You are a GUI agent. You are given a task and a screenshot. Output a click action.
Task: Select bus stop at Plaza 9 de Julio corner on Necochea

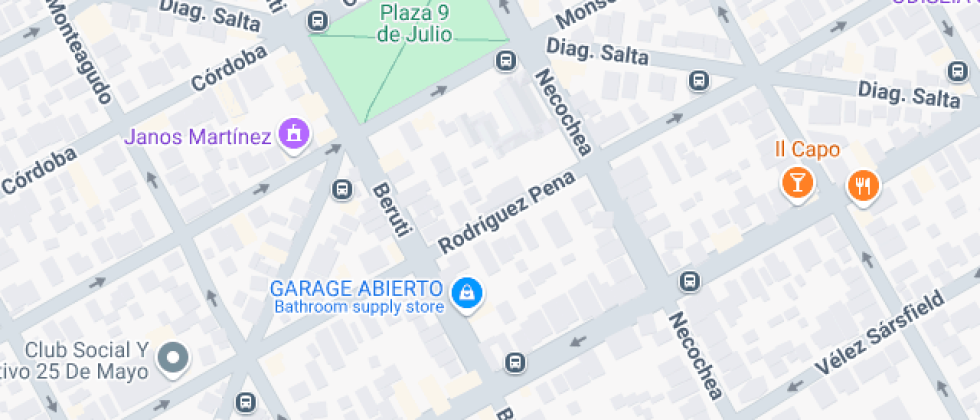pos(506,62)
